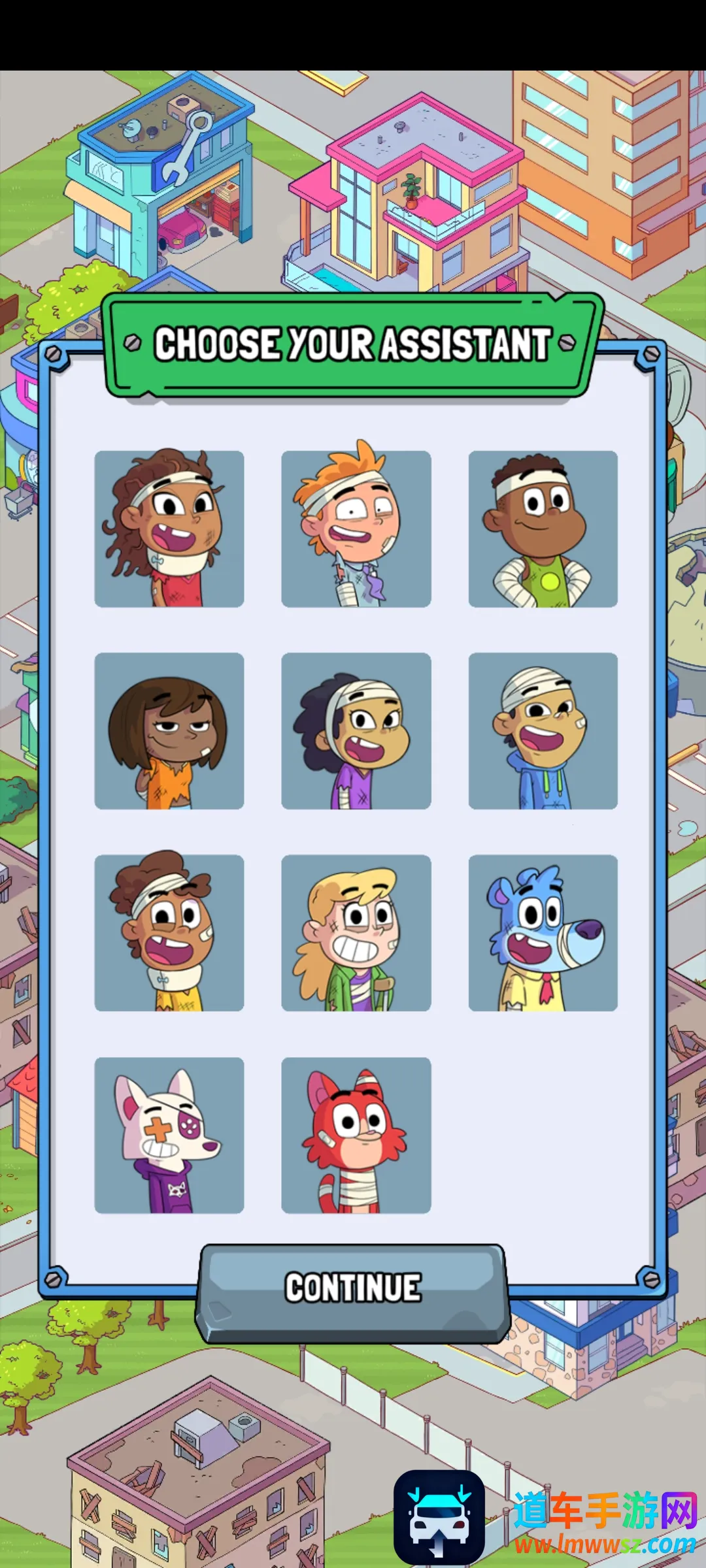Choose the blonde girl in green jacket

click(x=356, y=932)
